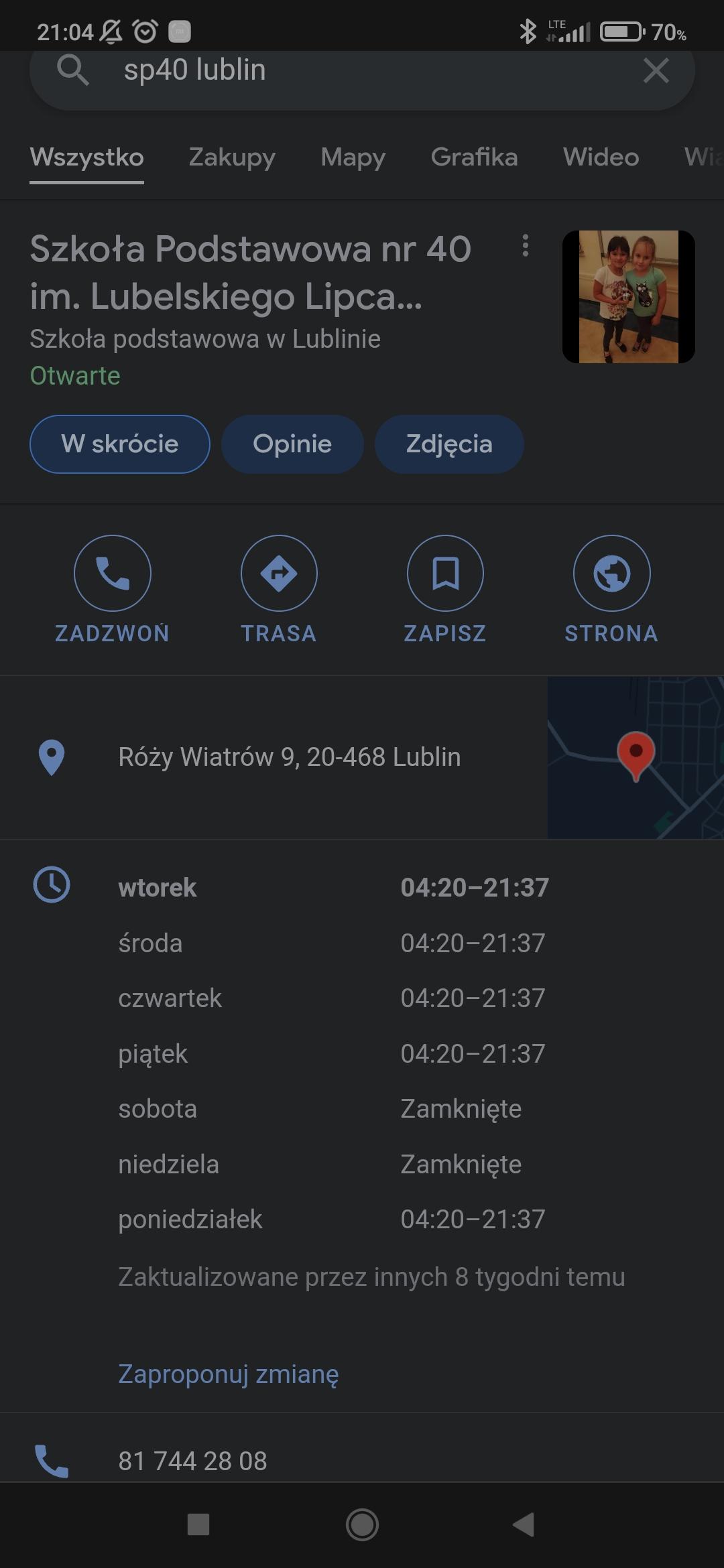Viewport: 724px width, 1568px height.
Task: Switch to the Zakupy tab
Action: (x=232, y=157)
